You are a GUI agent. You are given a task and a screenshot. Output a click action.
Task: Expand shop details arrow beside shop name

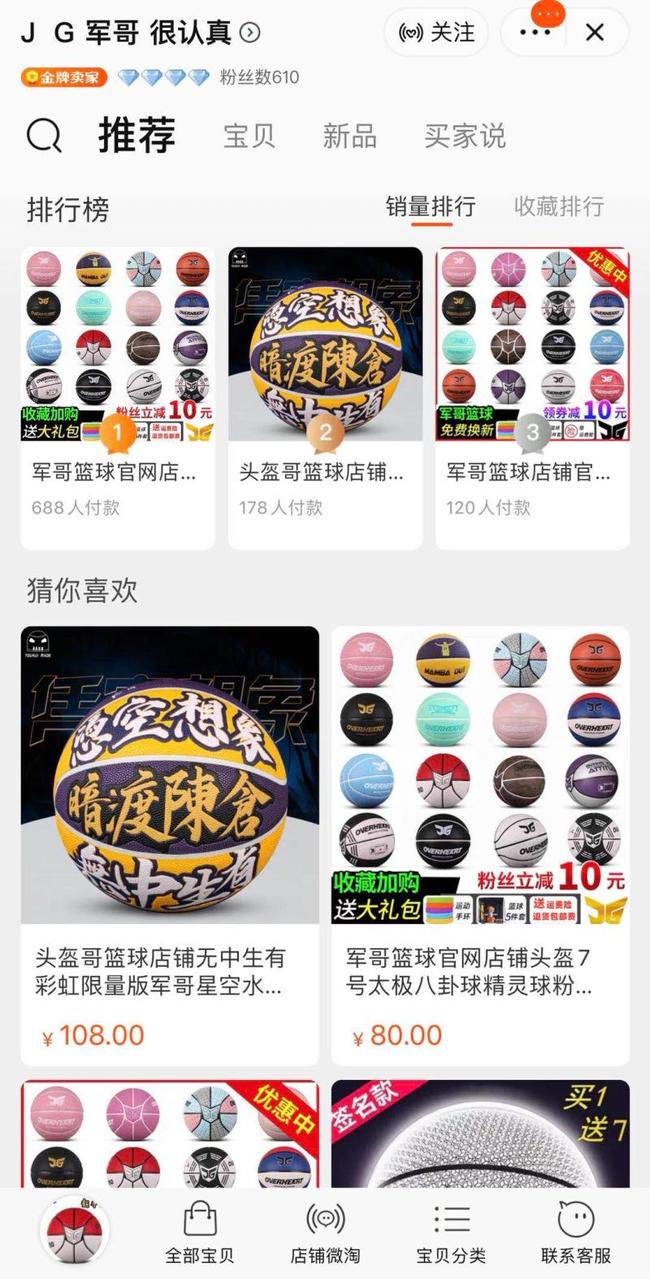coord(250,33)
